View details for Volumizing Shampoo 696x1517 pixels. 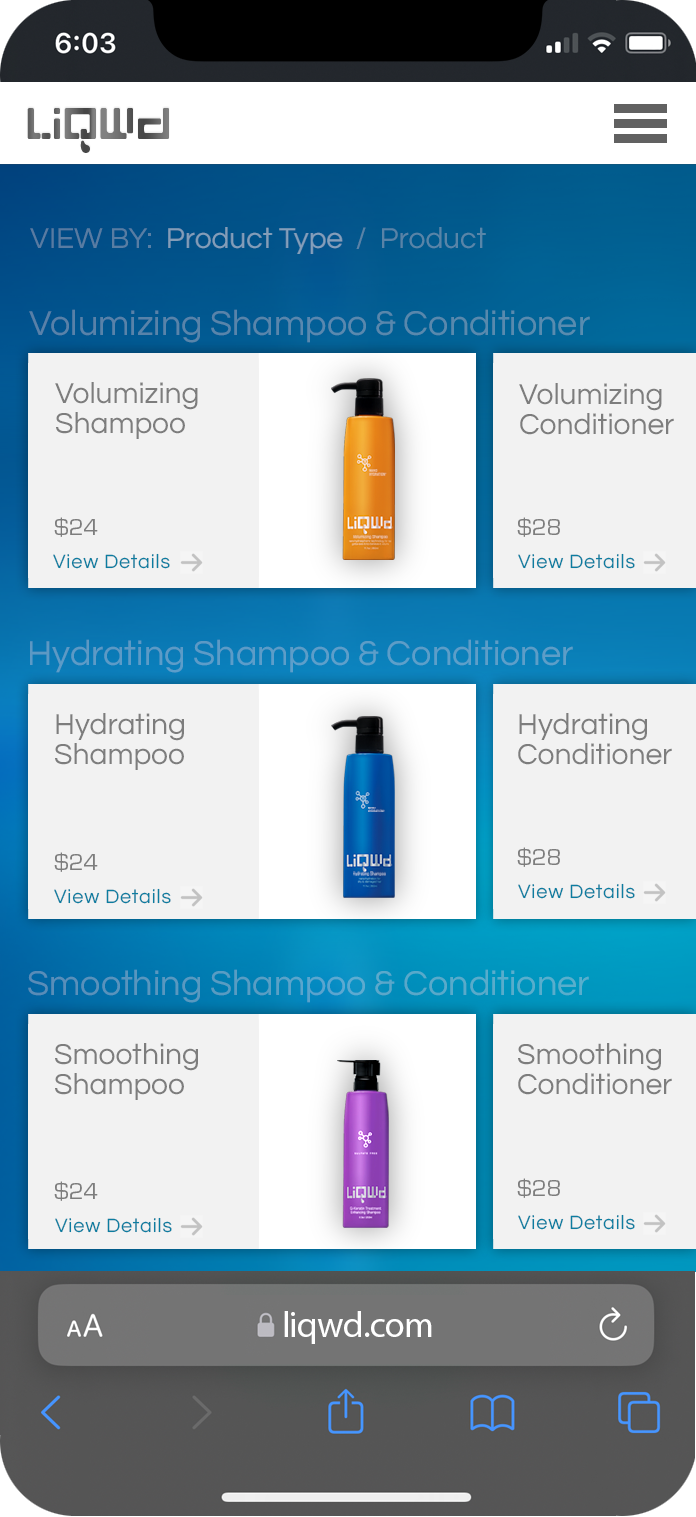[127, 562]
